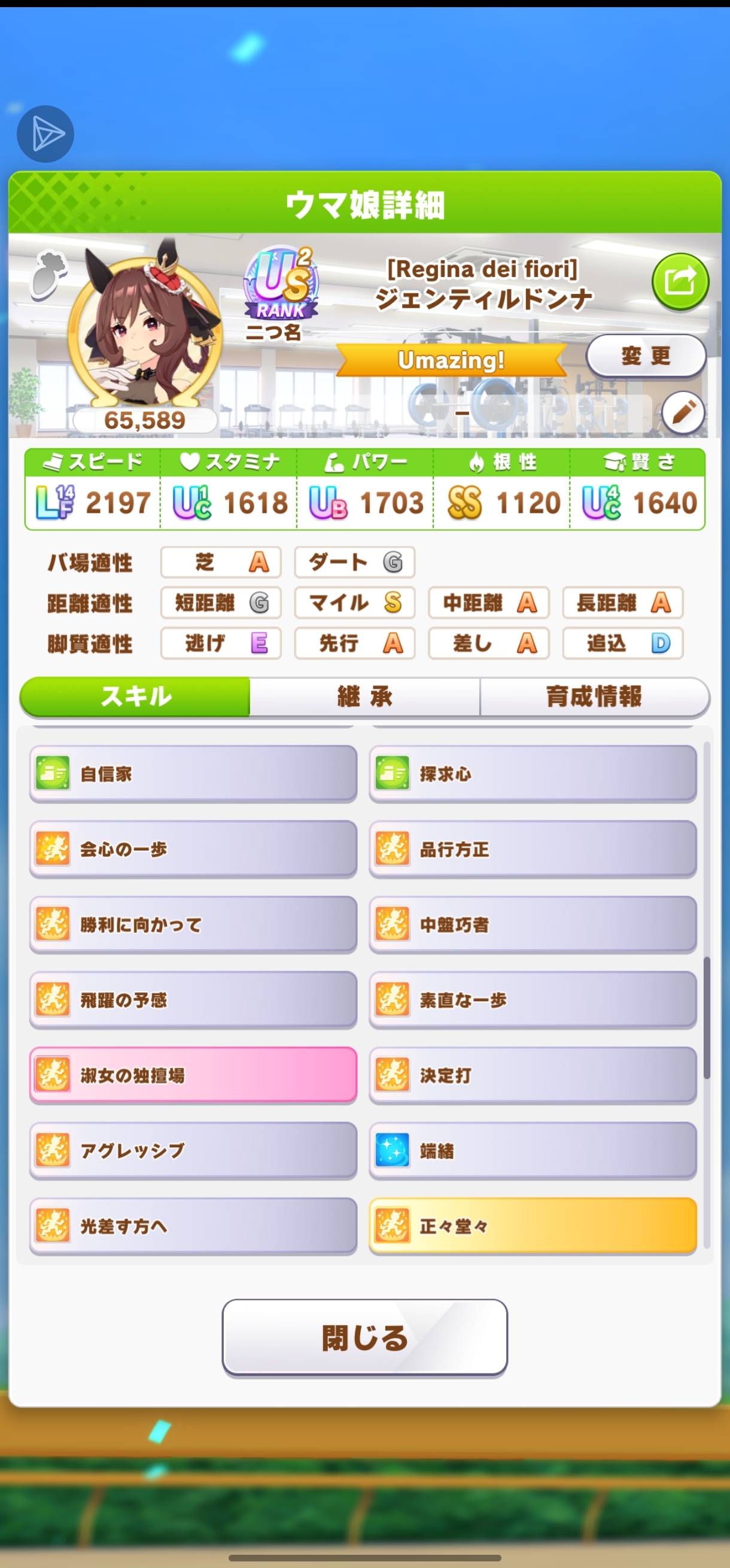Image resolution: width=730 pixels, height=1568 pixels.
Task: Open the pink 淑女の独擅場 skill
Action: 193,1075
